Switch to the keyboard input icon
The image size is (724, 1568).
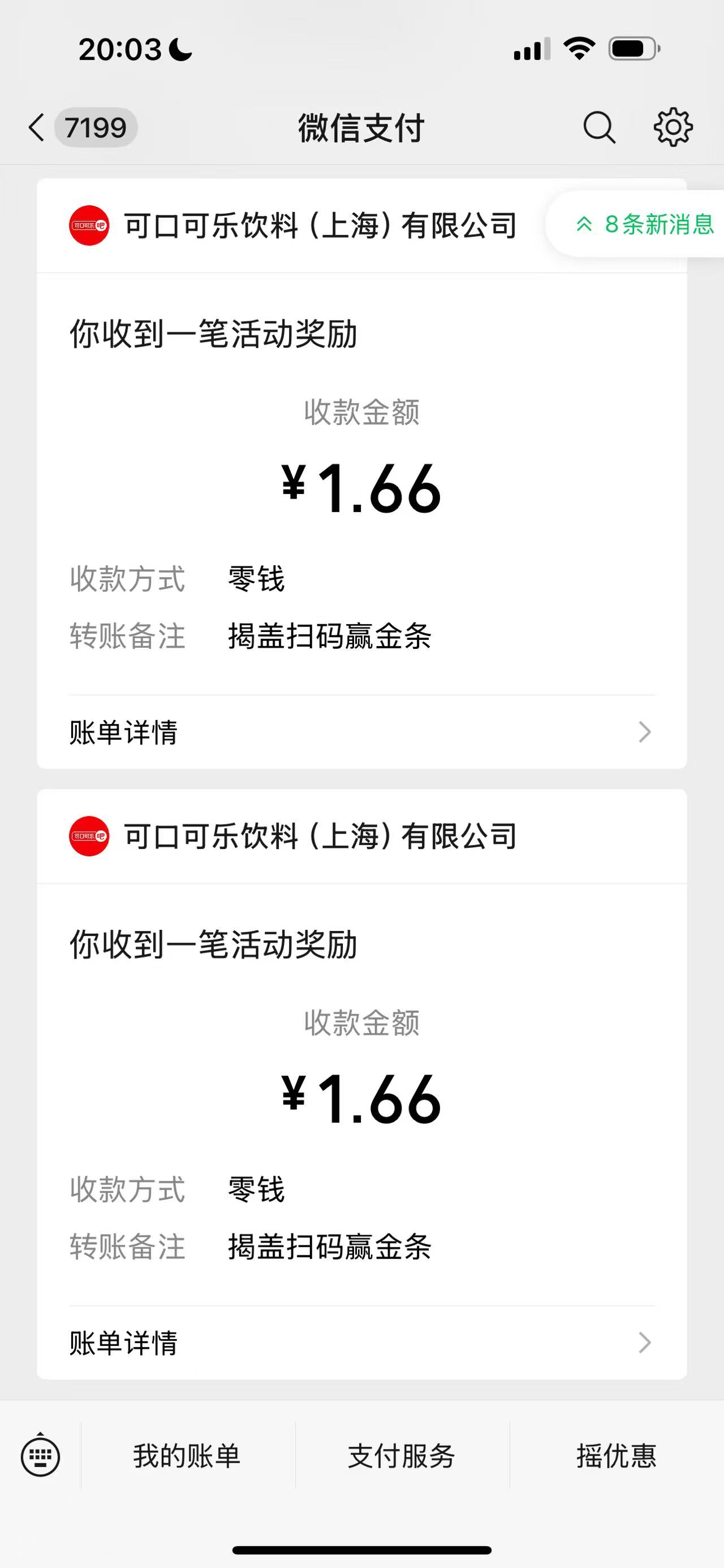tap(40, 1456)
